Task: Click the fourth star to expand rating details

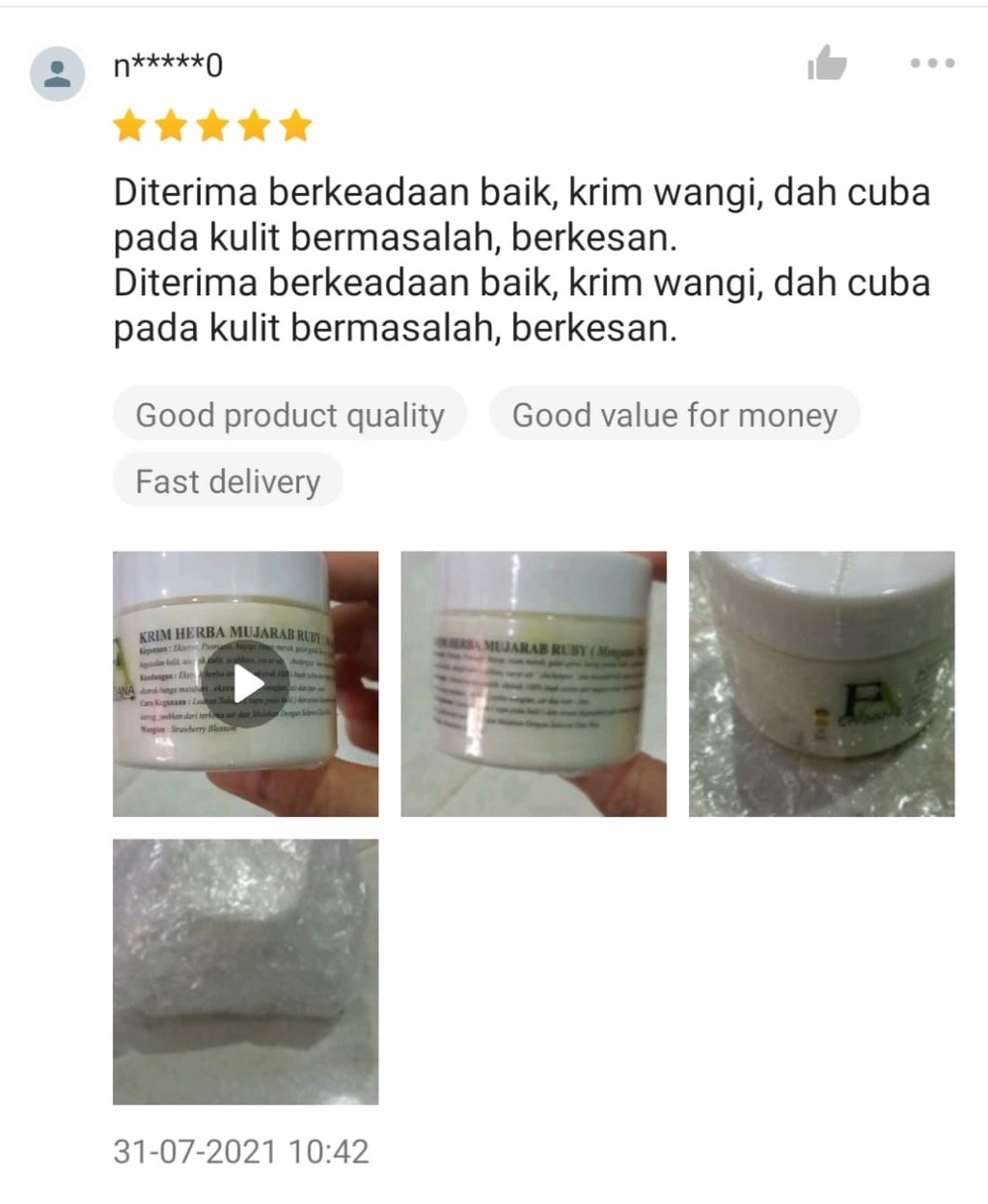Action: click(252, 124)
